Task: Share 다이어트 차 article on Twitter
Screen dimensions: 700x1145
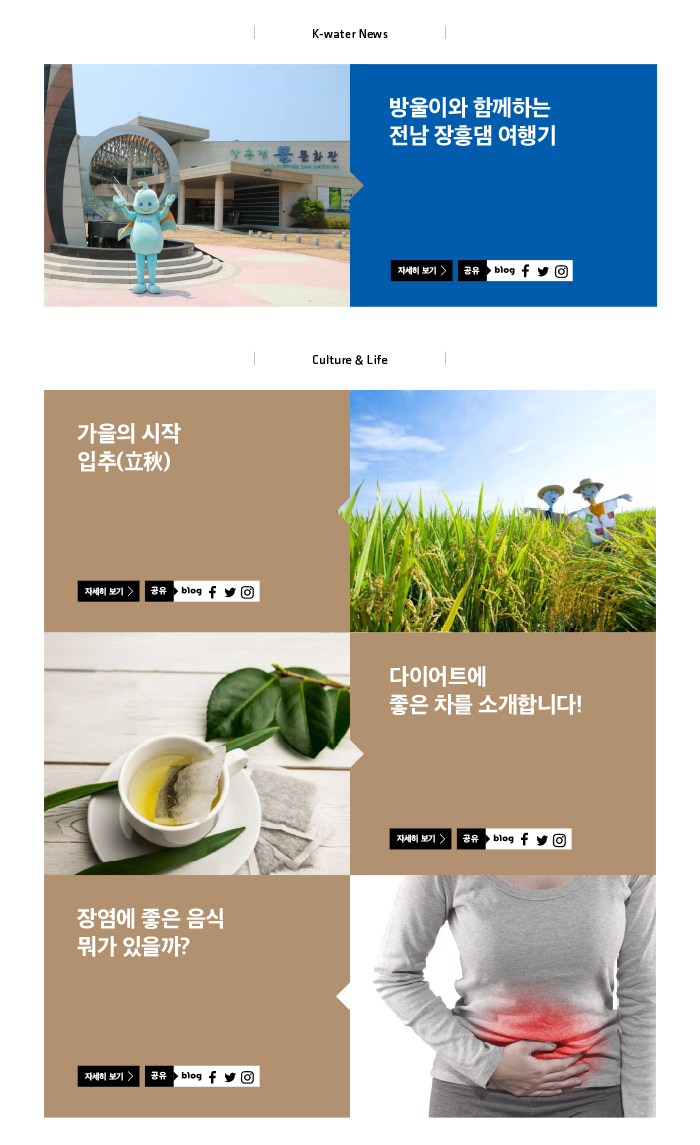Action: [542, 840]
